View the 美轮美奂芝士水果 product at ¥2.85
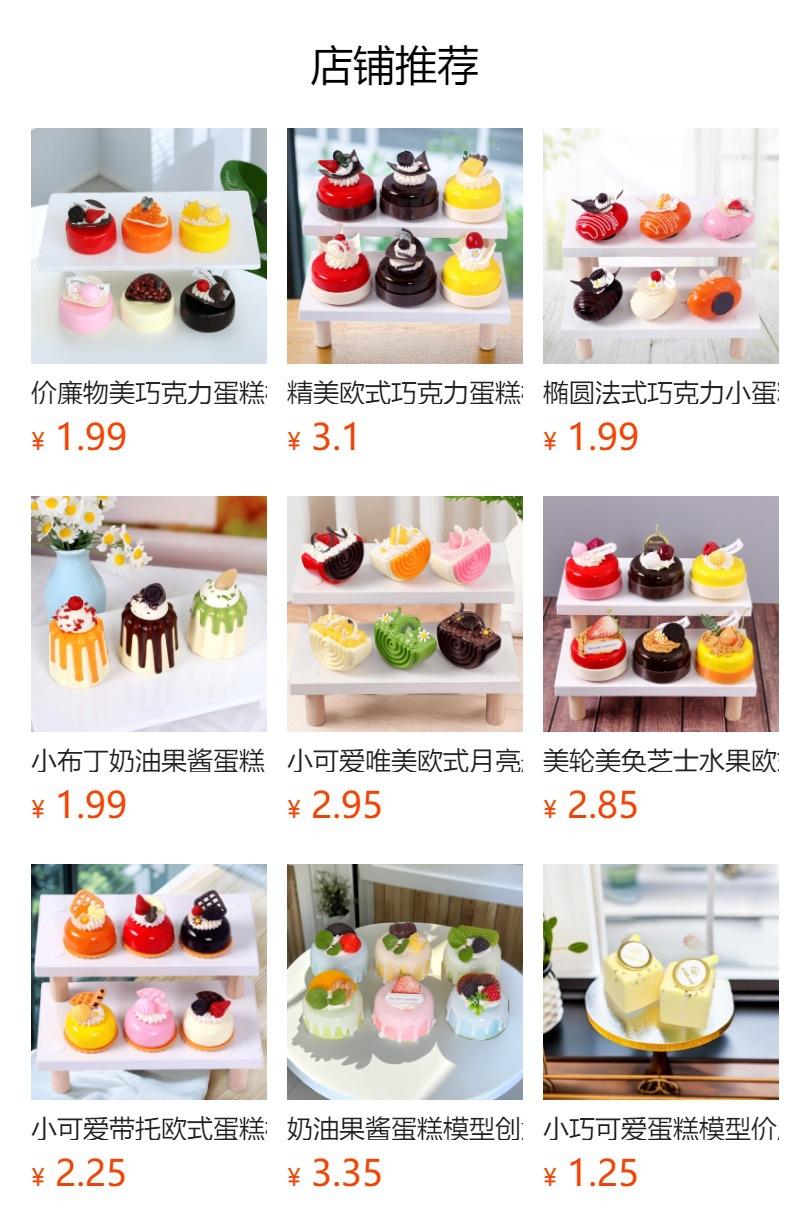790x1232 pixels. [x=661, y=614]
